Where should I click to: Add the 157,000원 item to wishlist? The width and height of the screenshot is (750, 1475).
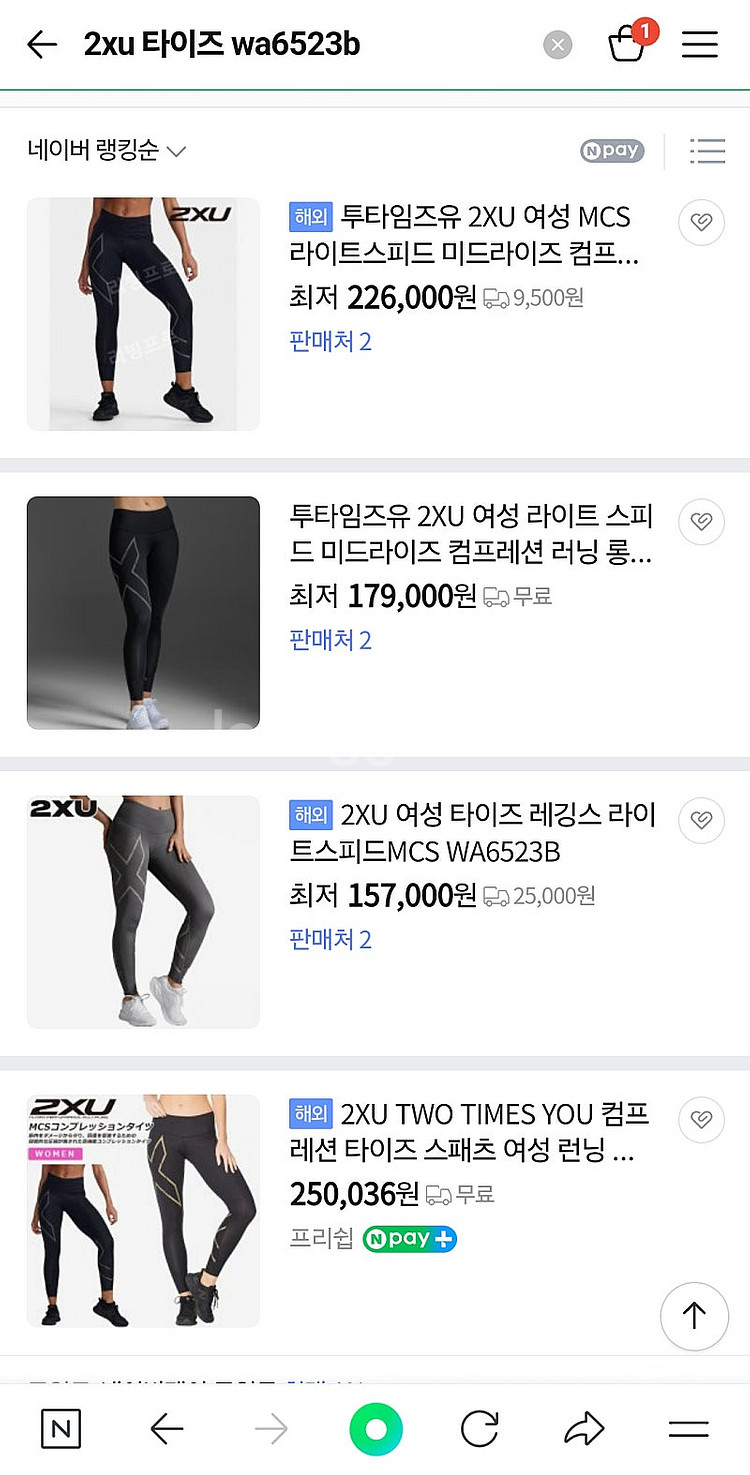701,820
